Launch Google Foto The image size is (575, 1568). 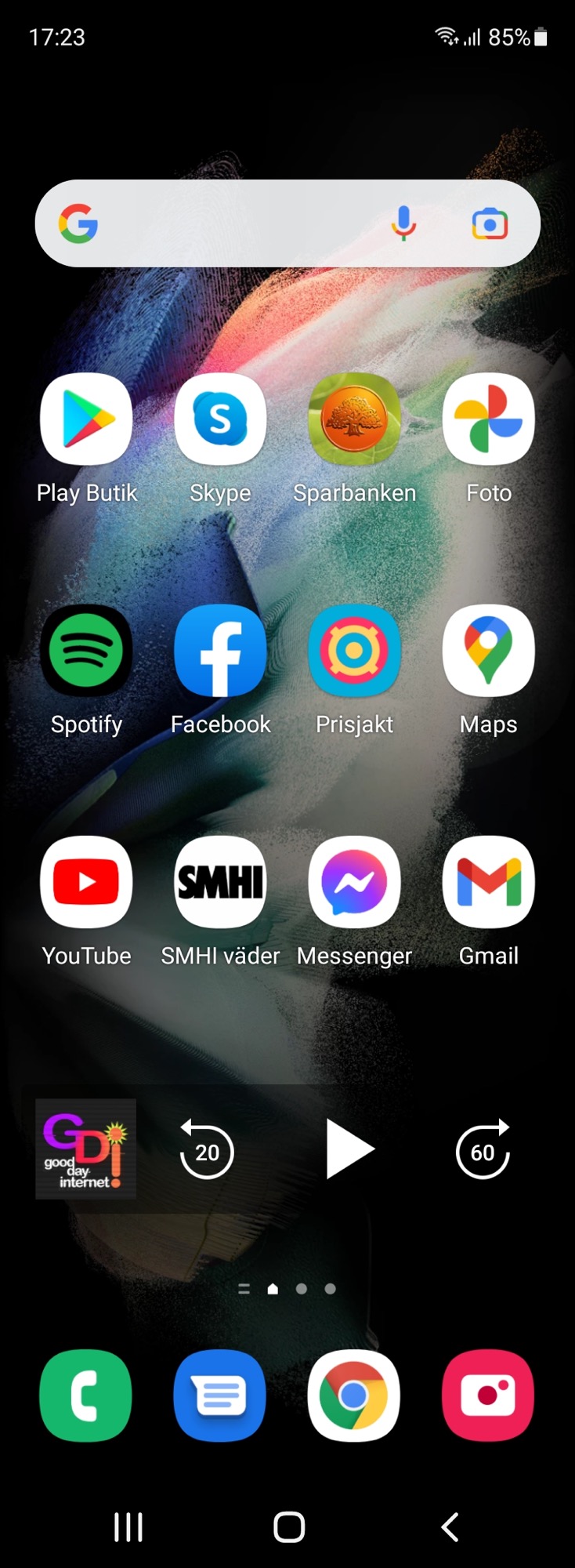(488, 419)
